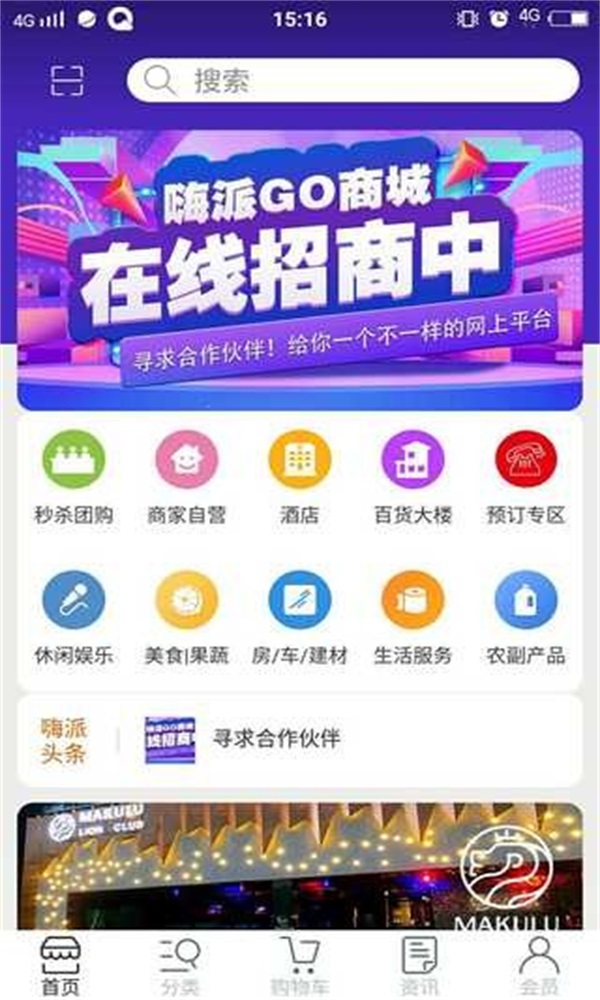Image resolution: width=600 pixels, height=1000 pixels.
Task: Open the QR scan icon
Action: click(68, 80)
